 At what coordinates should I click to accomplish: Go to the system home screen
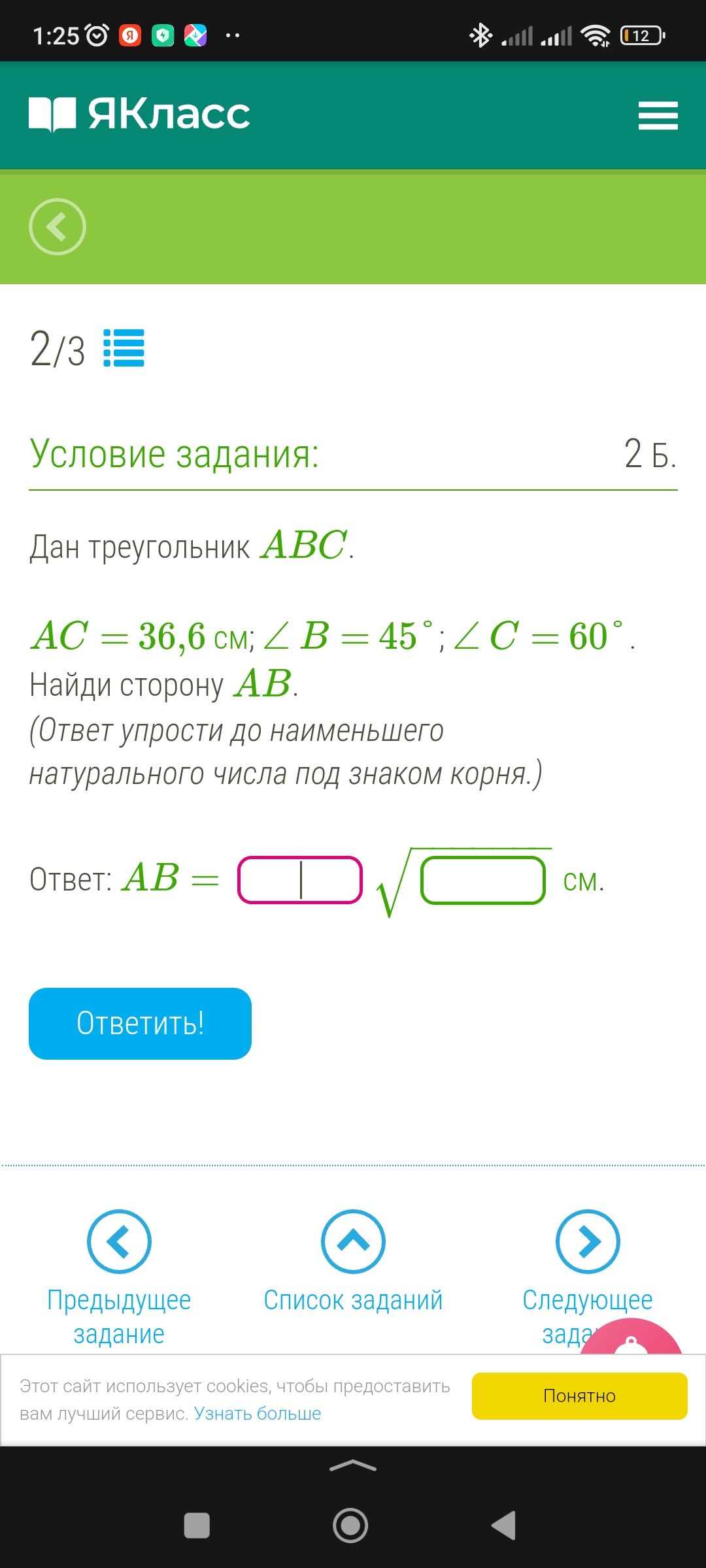pos(351,1526)
